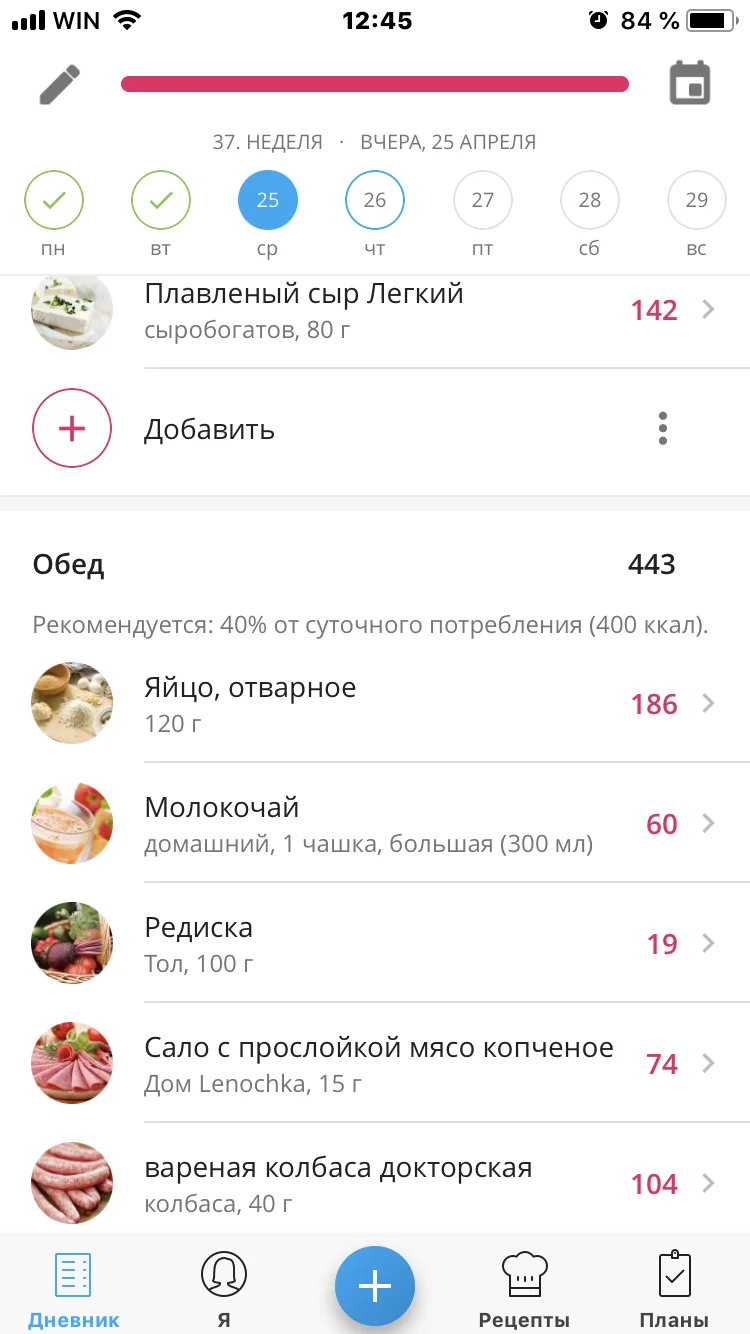The height and width of the screenshot is (1334, 750).
Task: Select day 26 (чт)
Action: (375, 201)
